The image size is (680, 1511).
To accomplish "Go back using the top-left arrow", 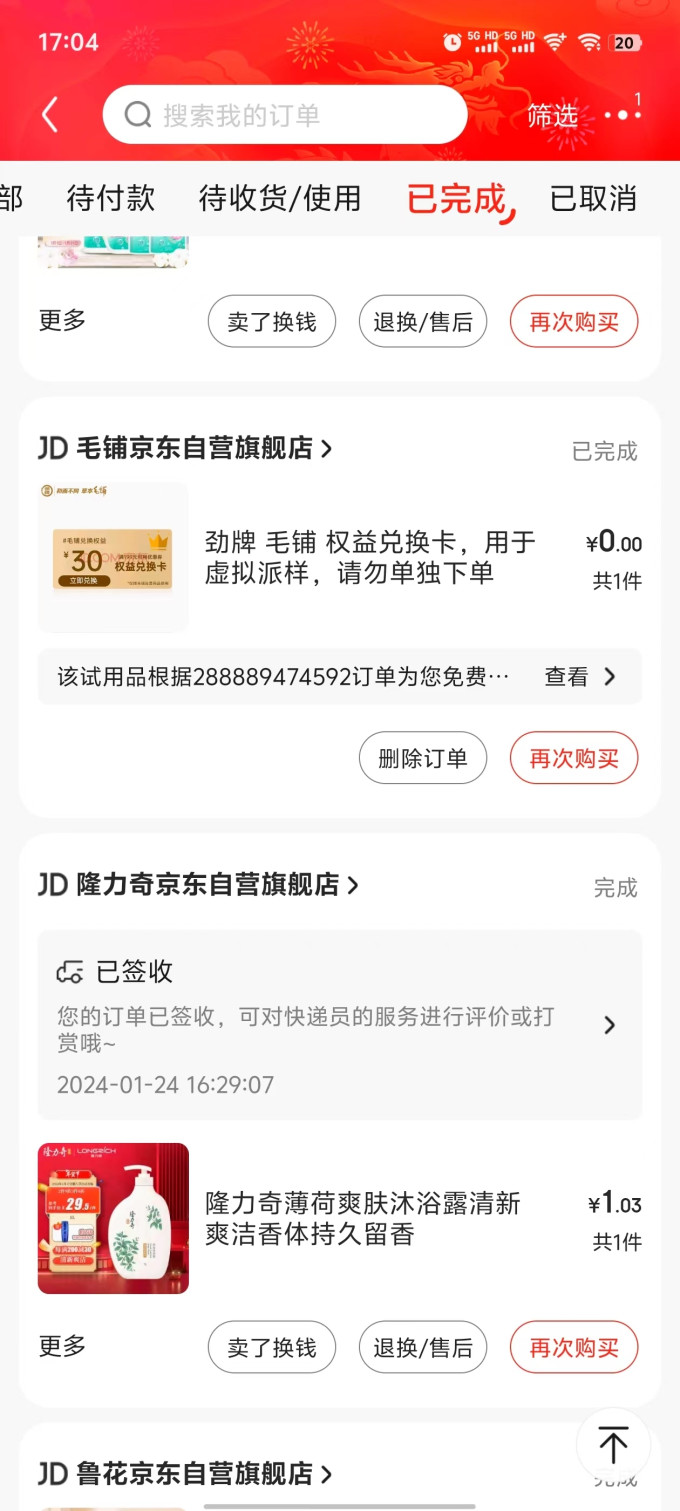I will (50, 115).
